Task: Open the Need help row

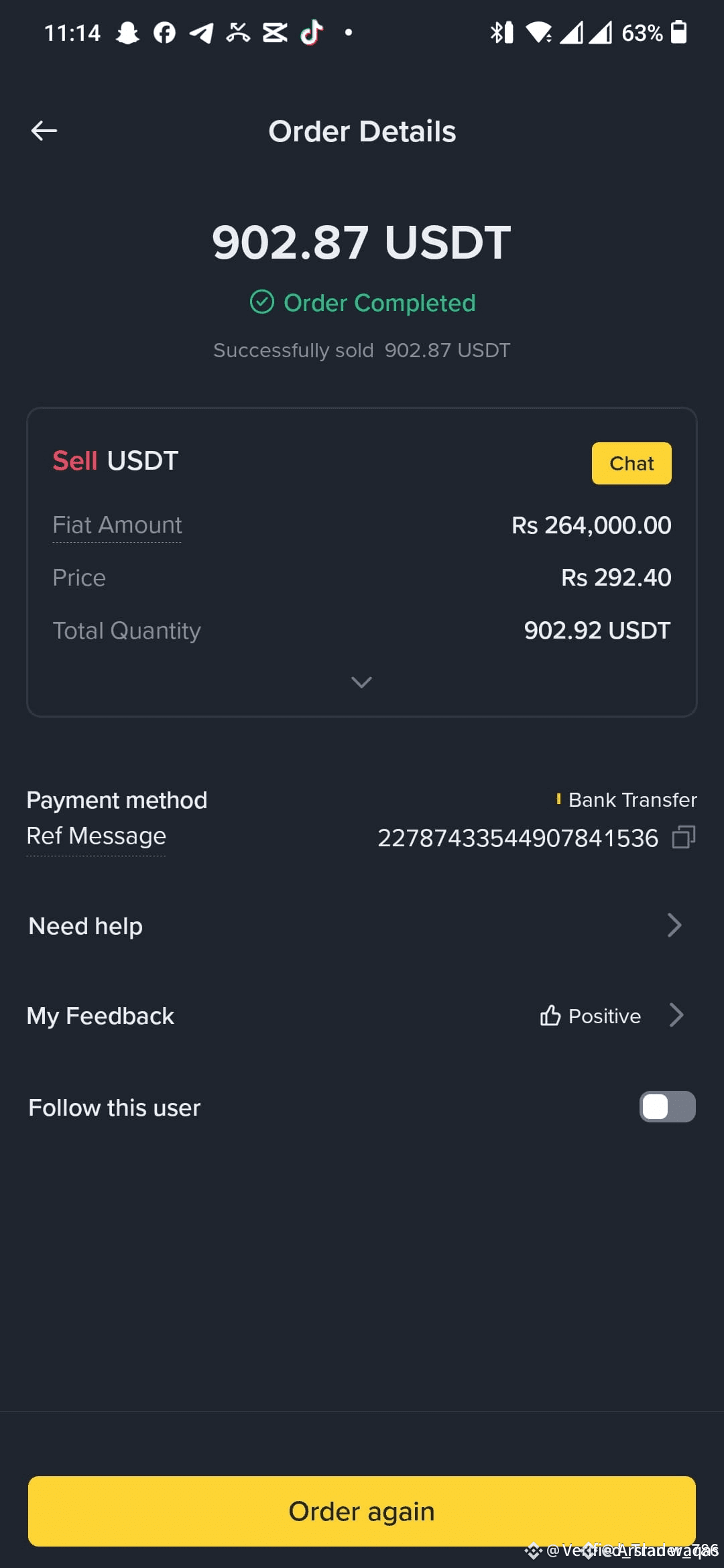Action: coord(362,926)
